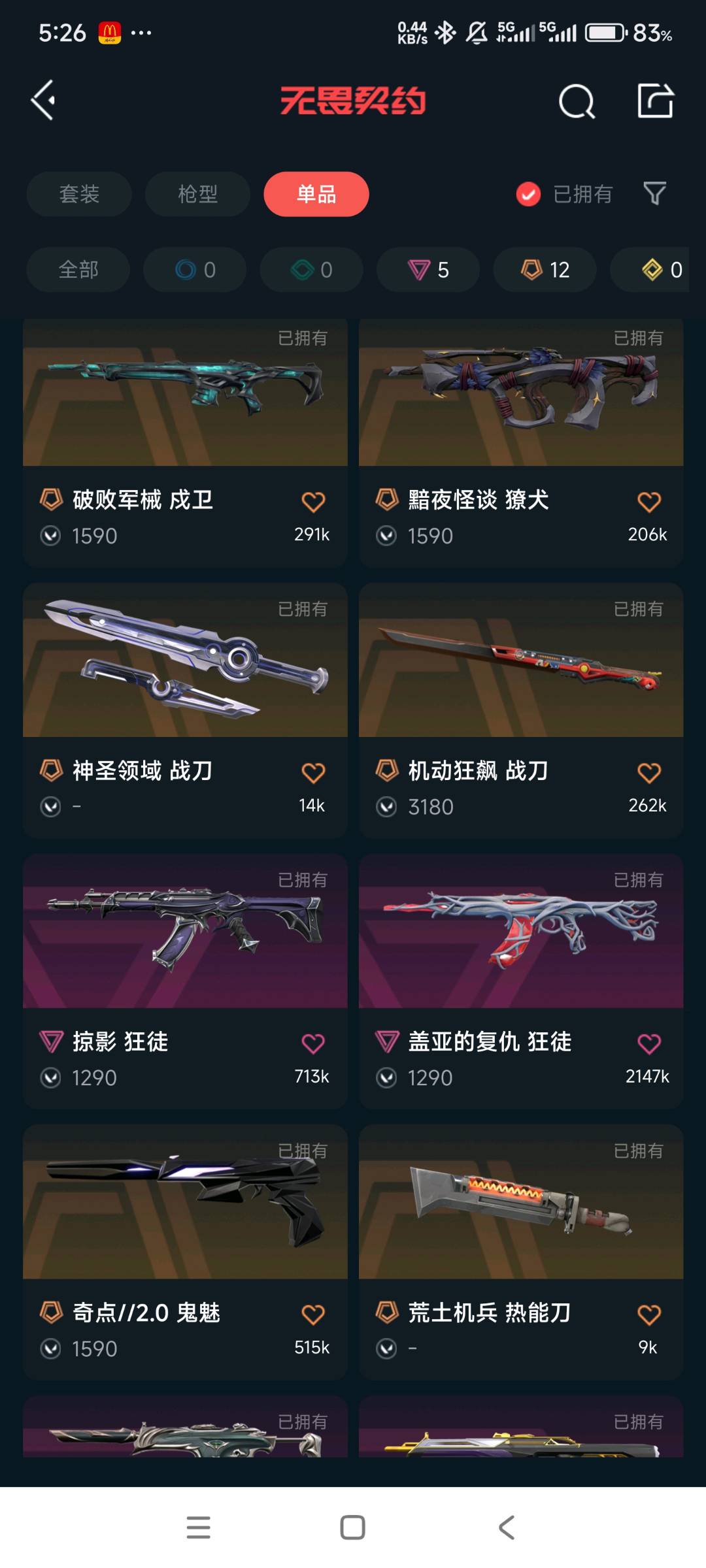This screenshot has width=706, height=1568.
Task: Uncheck the 已拥有 filter checkbox
Action: 528,194
